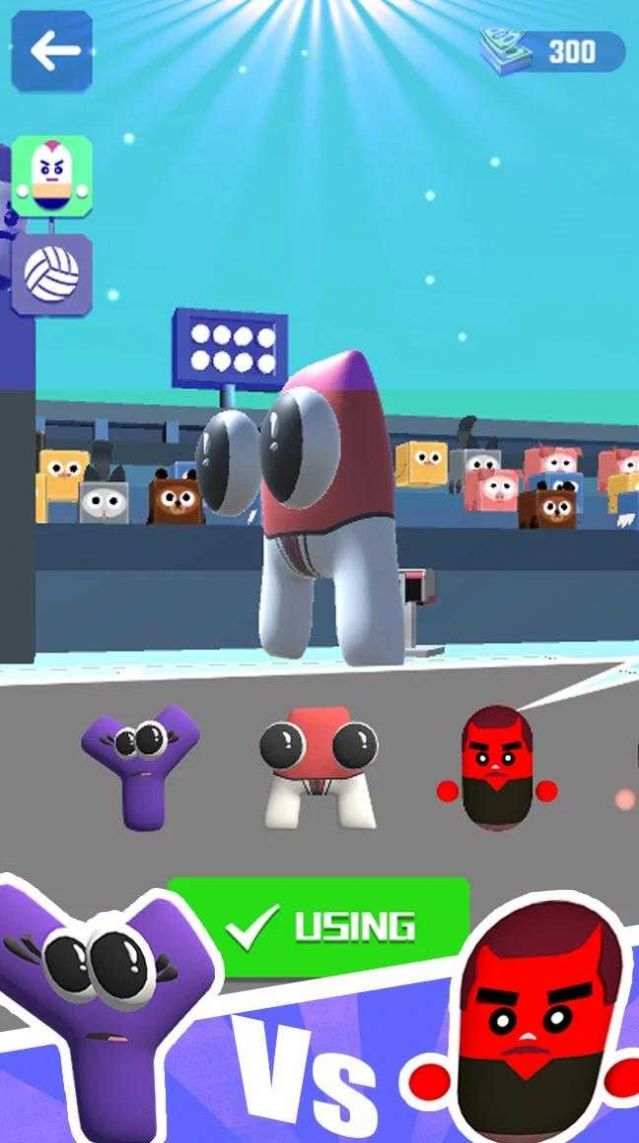Screen dimensions: 639x1143
Task: Go back using the arrow button
Action: point(52,51)
